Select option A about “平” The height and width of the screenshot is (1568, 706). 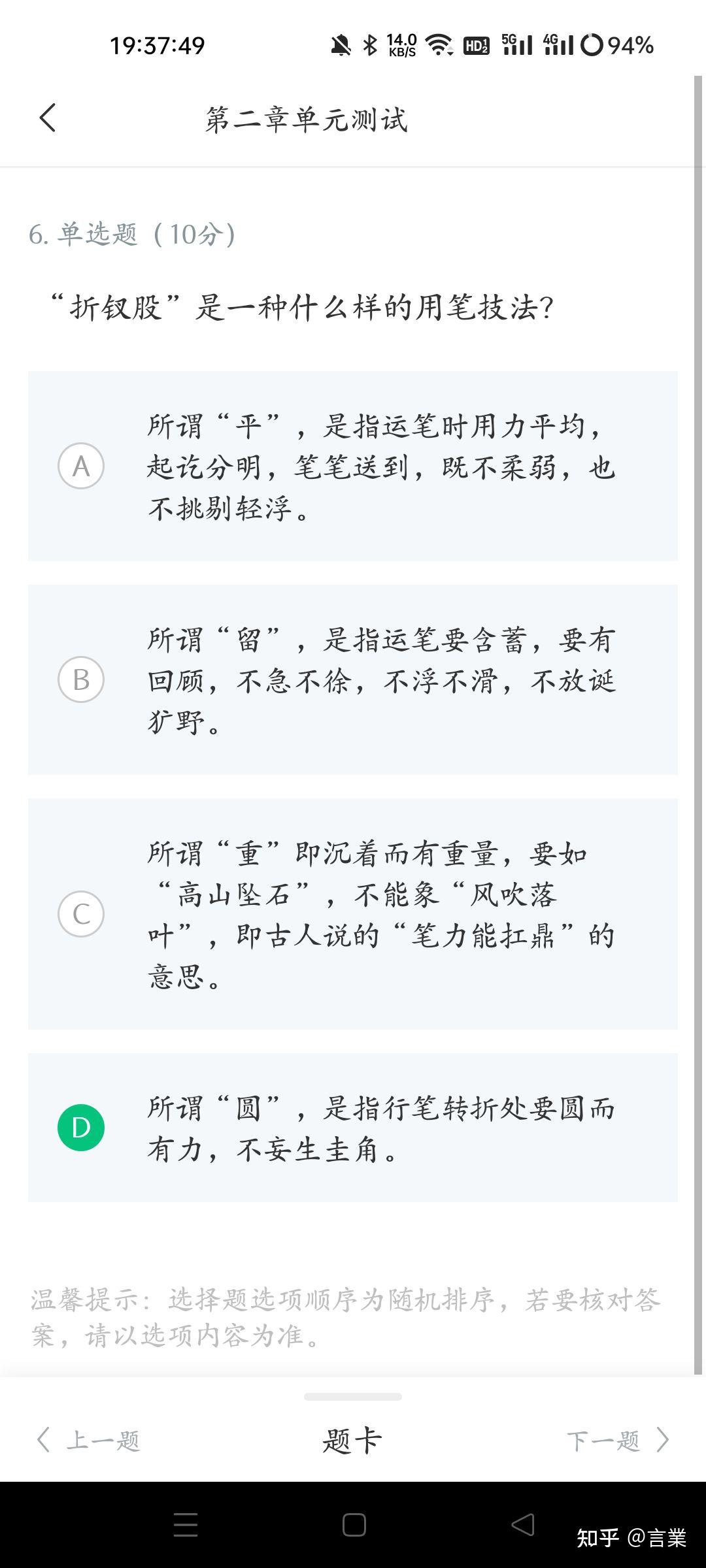352,466
